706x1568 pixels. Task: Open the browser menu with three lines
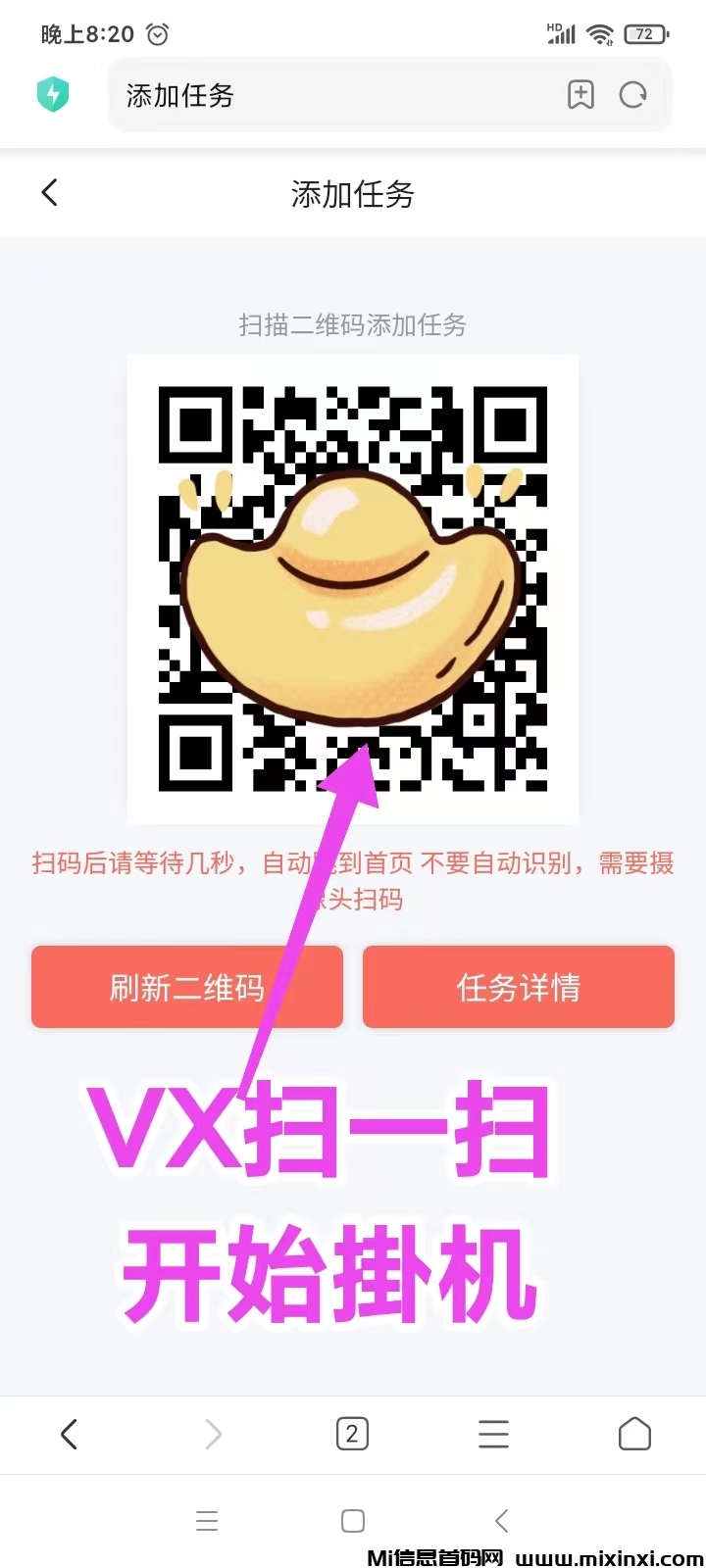[x=493, y=1434]
